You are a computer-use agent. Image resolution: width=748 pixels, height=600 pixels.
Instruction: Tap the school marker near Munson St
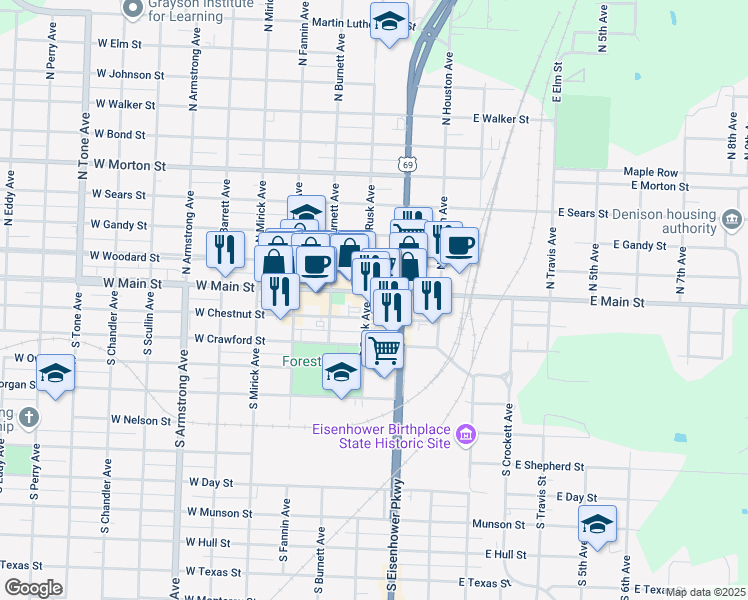click(597, 523)
